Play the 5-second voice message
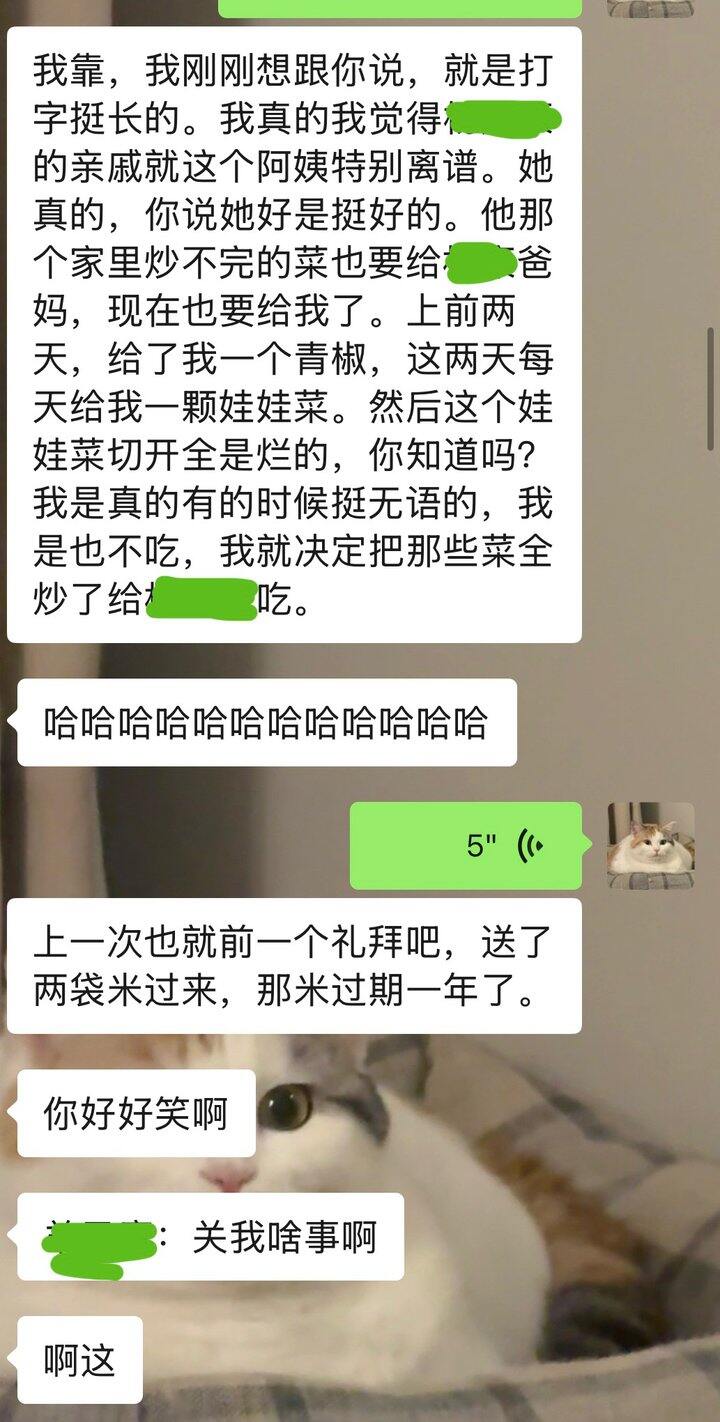 pyautogui.click(x=465, y=846)
